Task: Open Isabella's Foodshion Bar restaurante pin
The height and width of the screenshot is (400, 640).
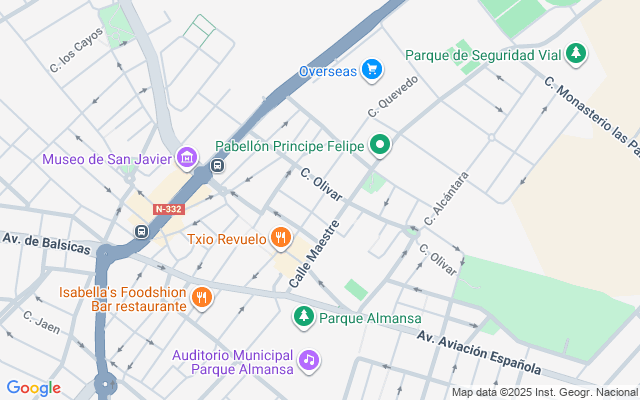Action: pyautogui.click(x=201, y=296)
